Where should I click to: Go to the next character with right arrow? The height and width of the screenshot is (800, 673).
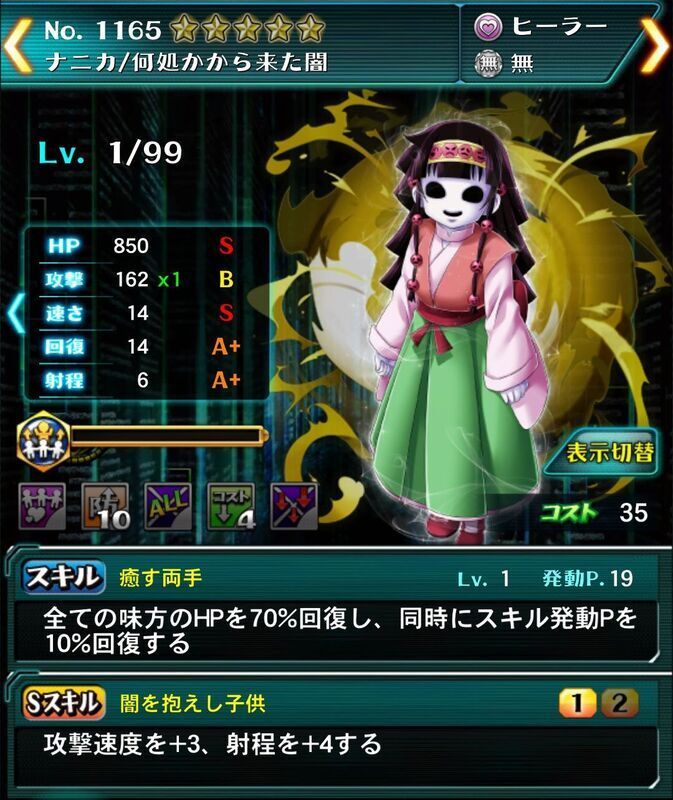[654, 45]
